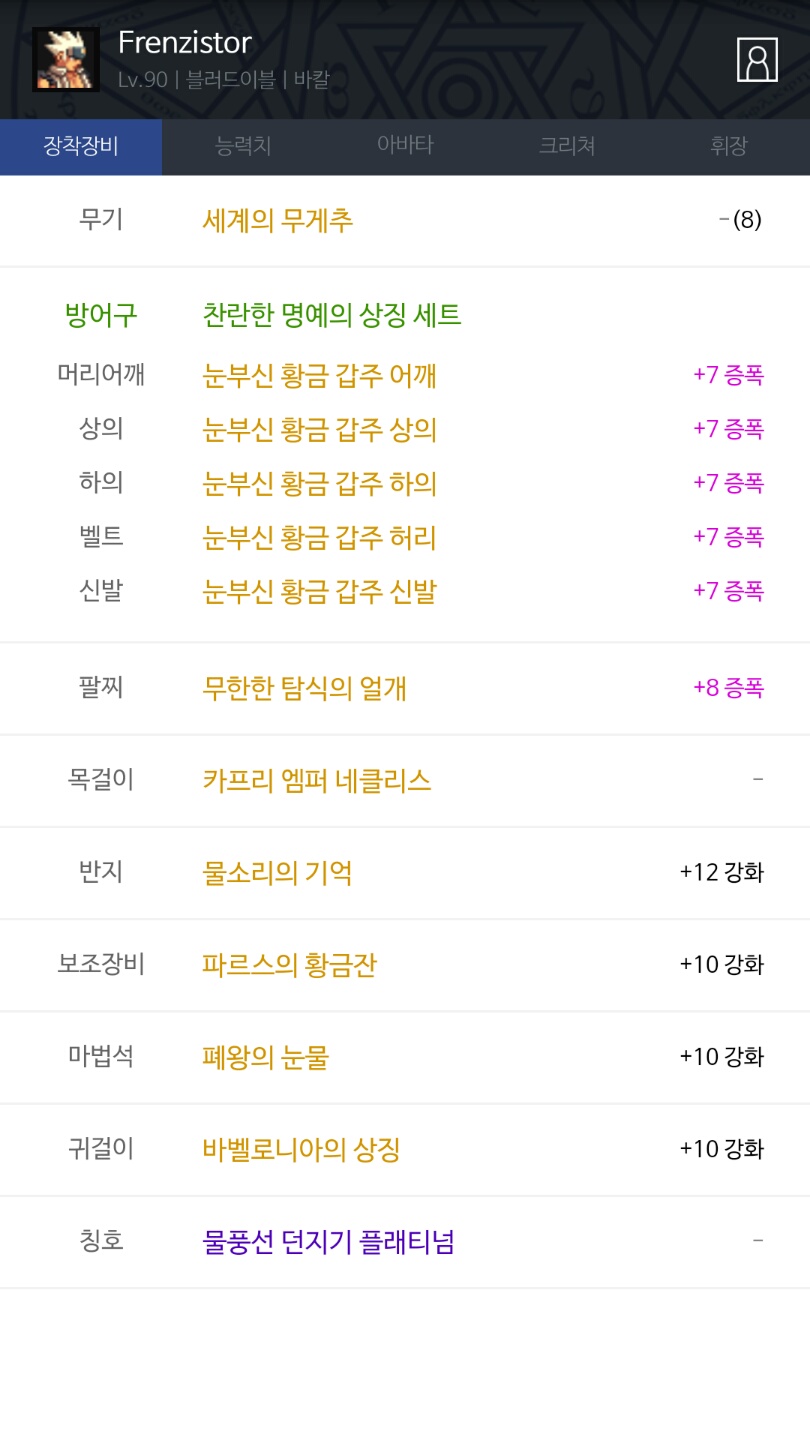
Task: View title 물풍선 던지기 플래티넘
Action: pos(328,1242)
